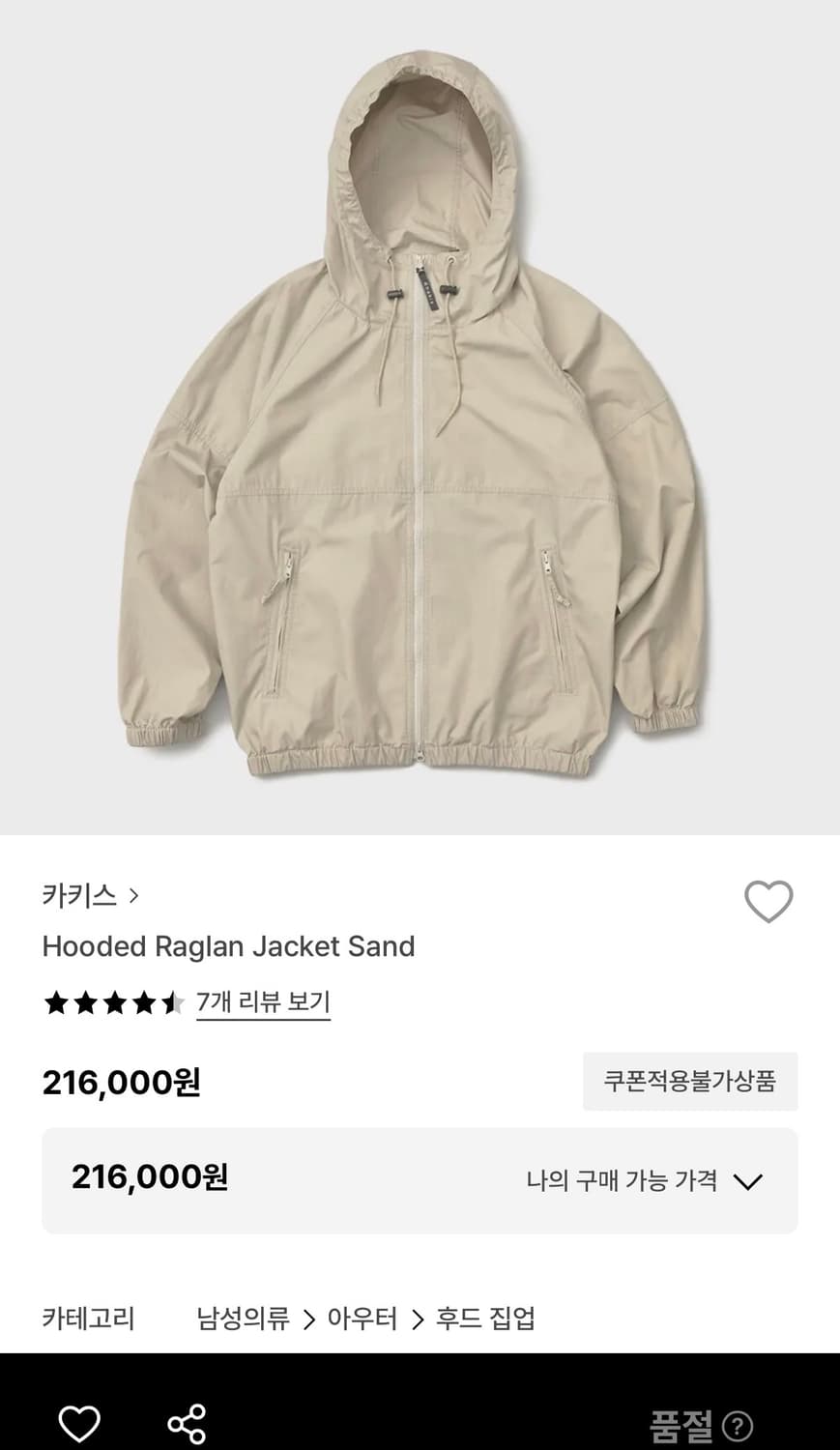The width and height of the screenshot is (840, 1450).
Task: Toggle the wishlist heart near the brand name
Action: [768, 899]
